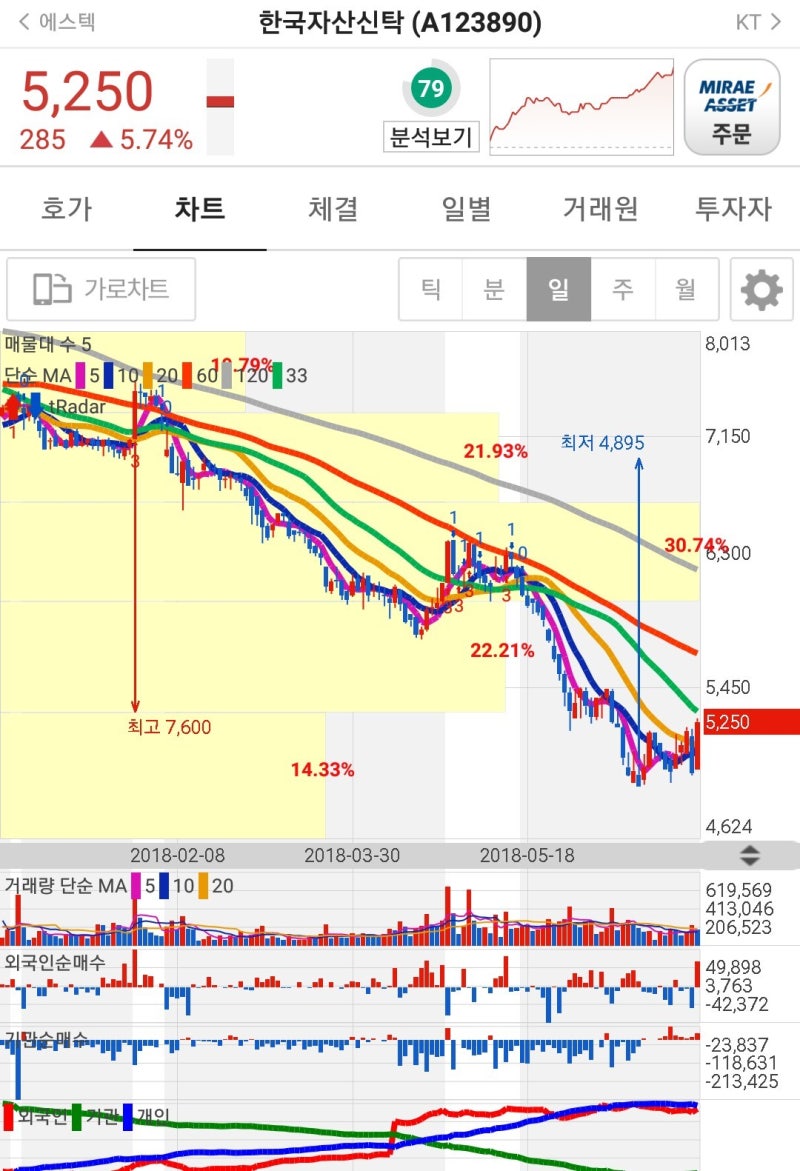The width and height of the screenshot is (800, 1171).
Task: Click the blue MA 10 legend marker
Action: (x=107, y=377)
